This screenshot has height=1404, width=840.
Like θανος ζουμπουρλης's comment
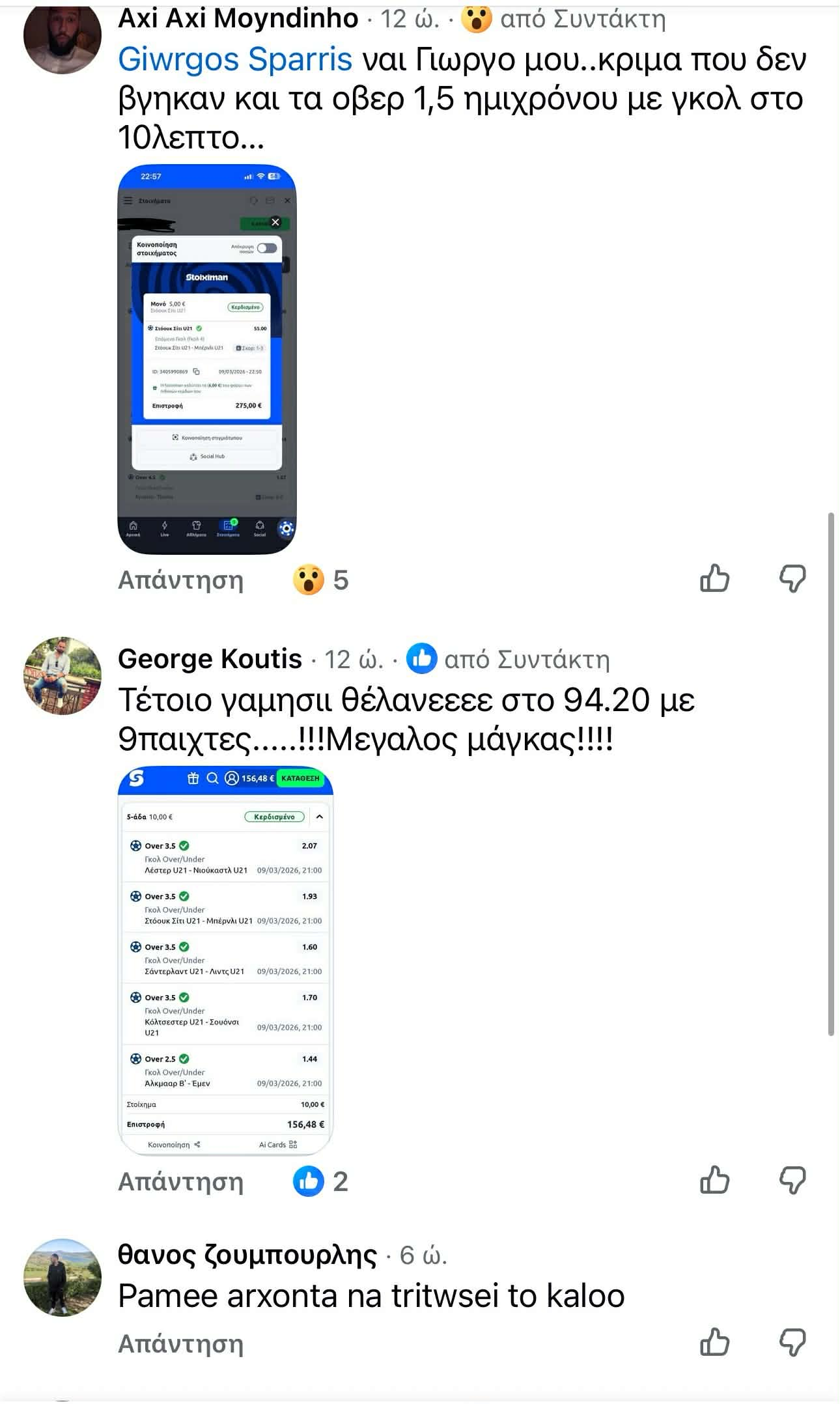(714, 1342)
